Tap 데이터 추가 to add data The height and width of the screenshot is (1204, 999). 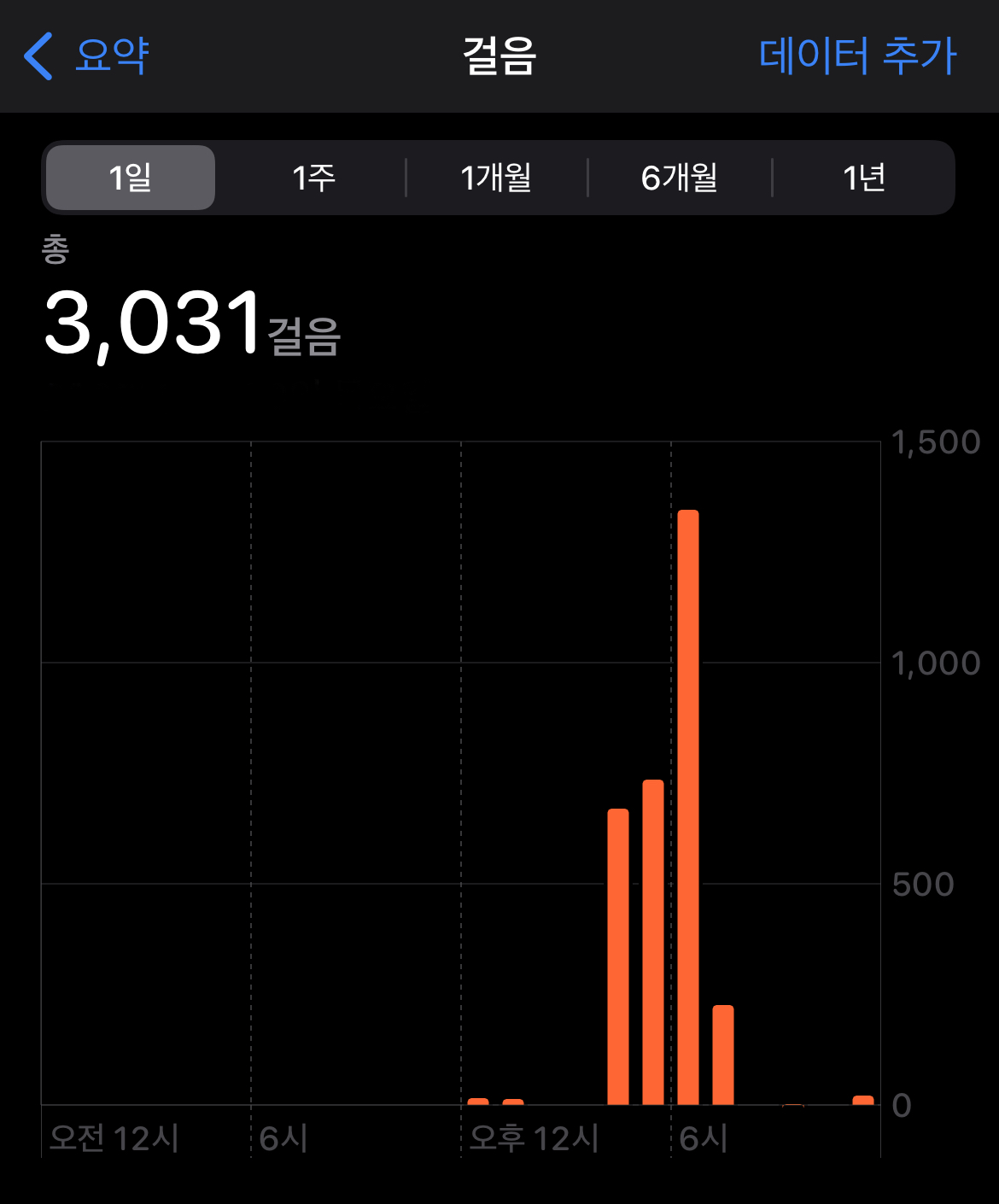click(856, 56)
